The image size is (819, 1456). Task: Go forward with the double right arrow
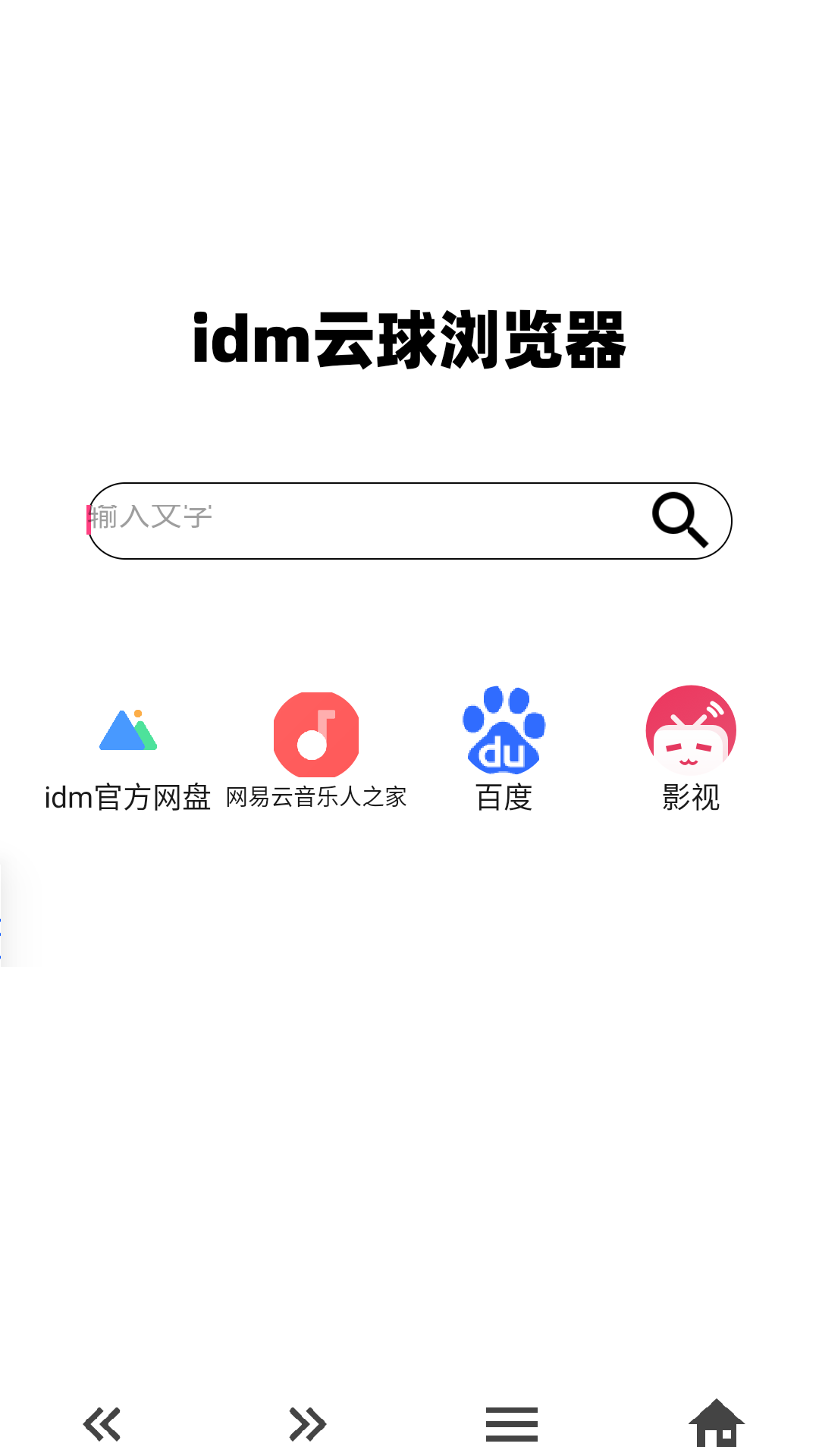point(307,1423)
